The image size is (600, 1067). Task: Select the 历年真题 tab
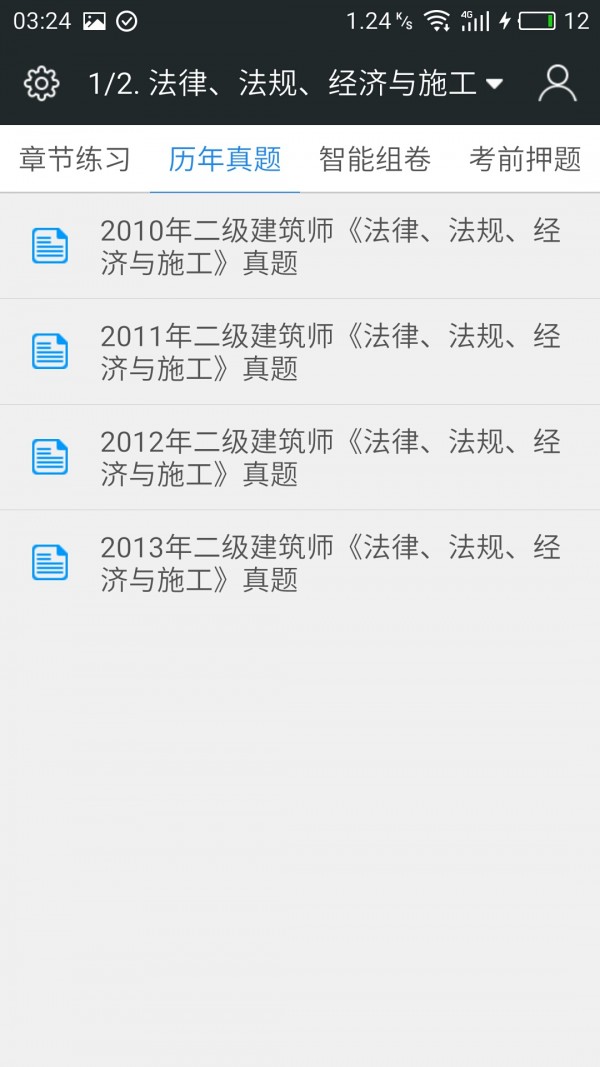225,159
